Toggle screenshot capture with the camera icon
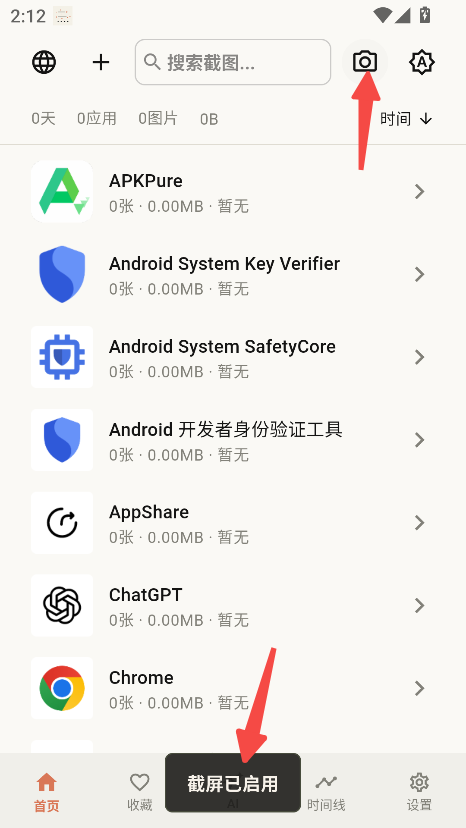This screenshot has width=466, height=828. point(365,62)
